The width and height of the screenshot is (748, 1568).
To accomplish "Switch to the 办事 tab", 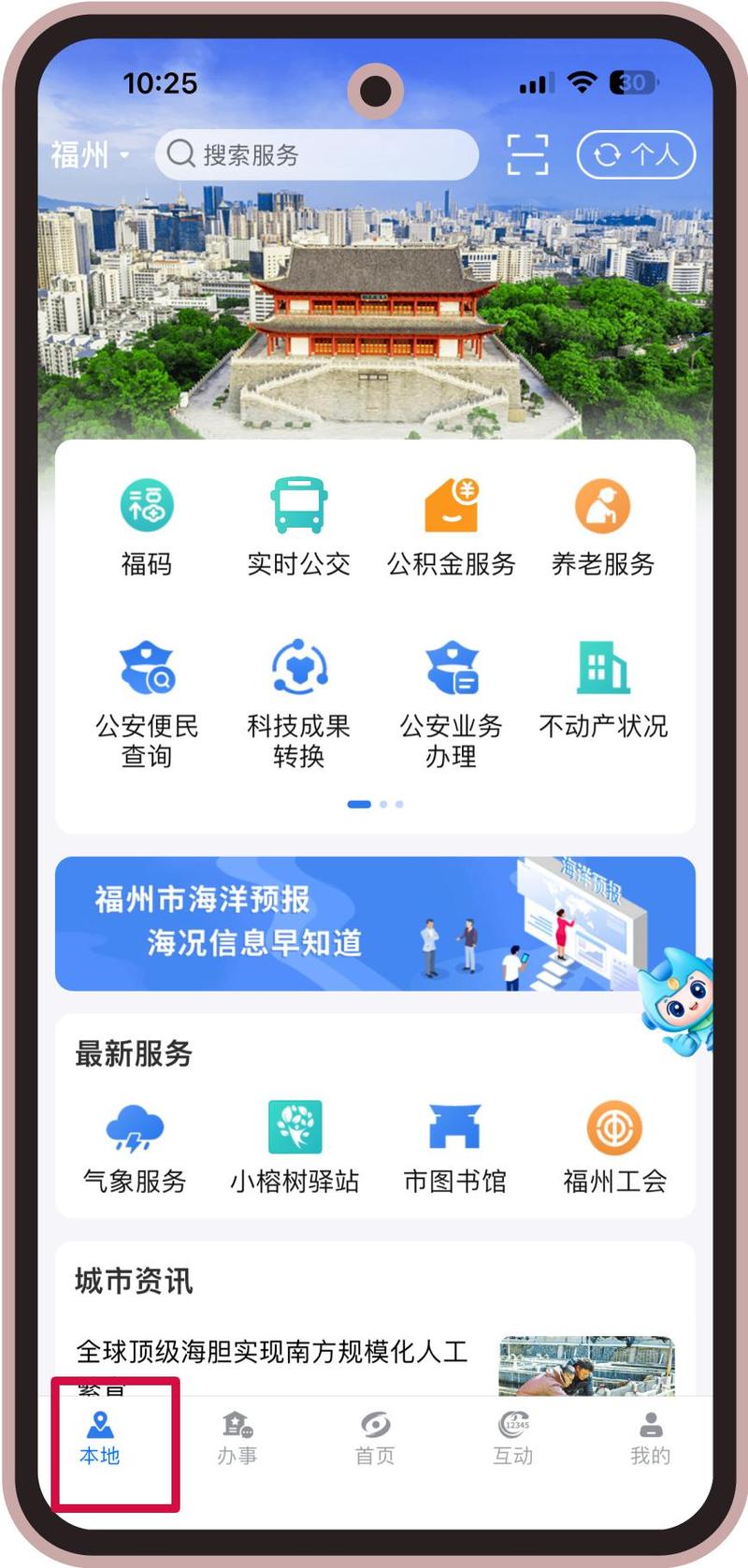I will 237,1438.
